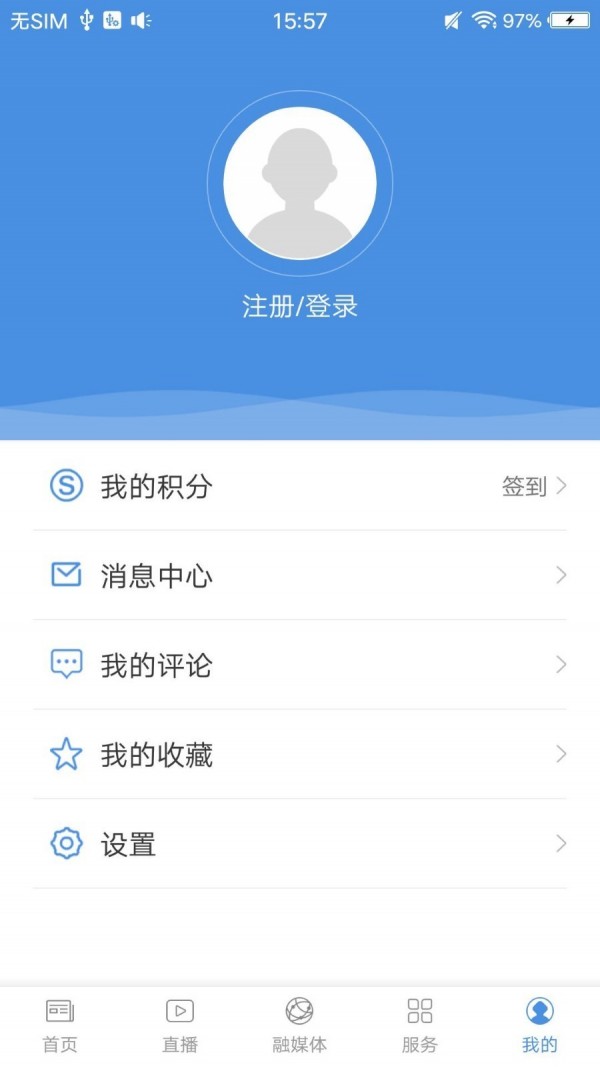Switch to the 首页 tab

click(60, 1025)
